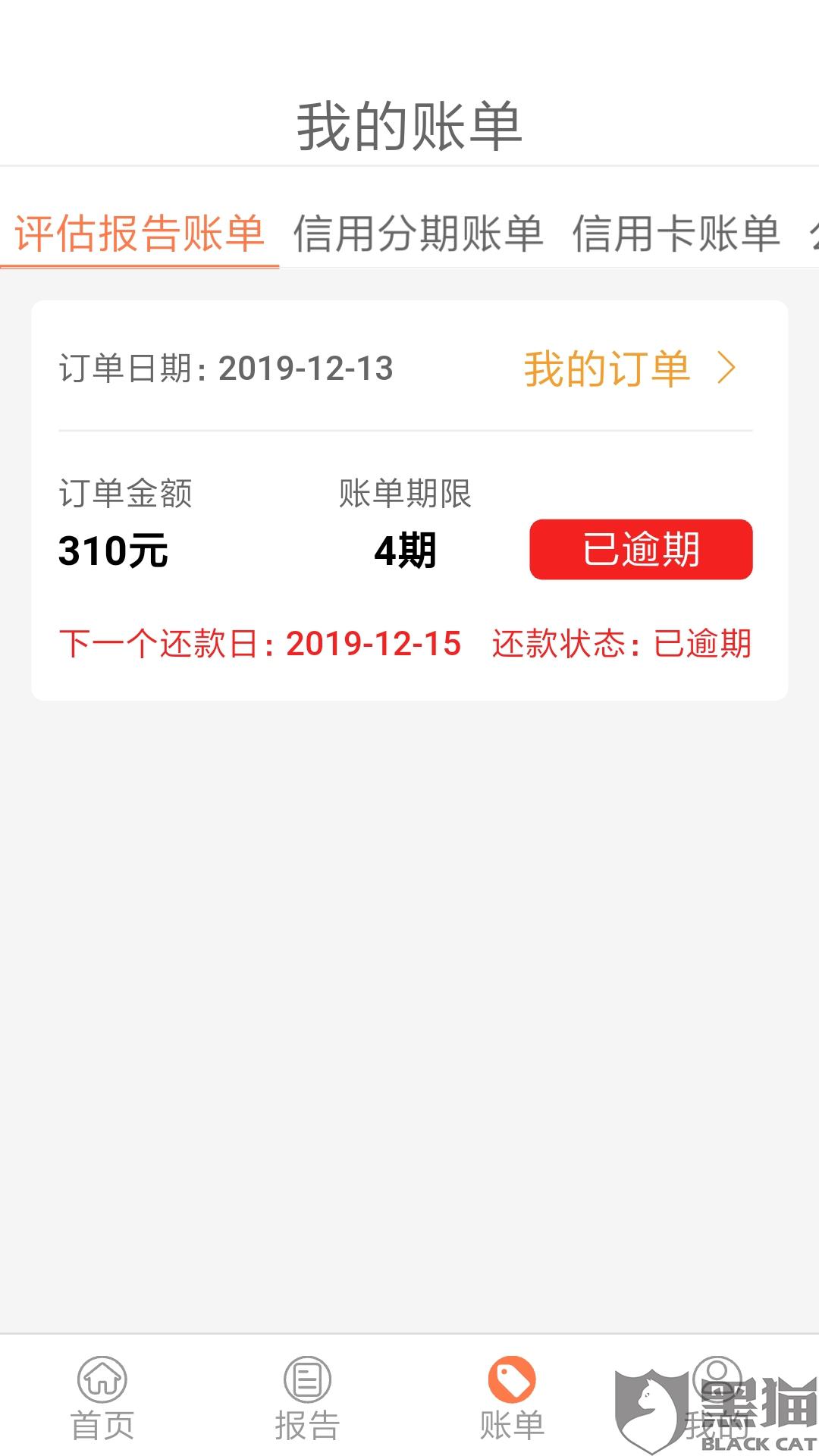Tap the red 已逾期 button

(x=641, y=550)
